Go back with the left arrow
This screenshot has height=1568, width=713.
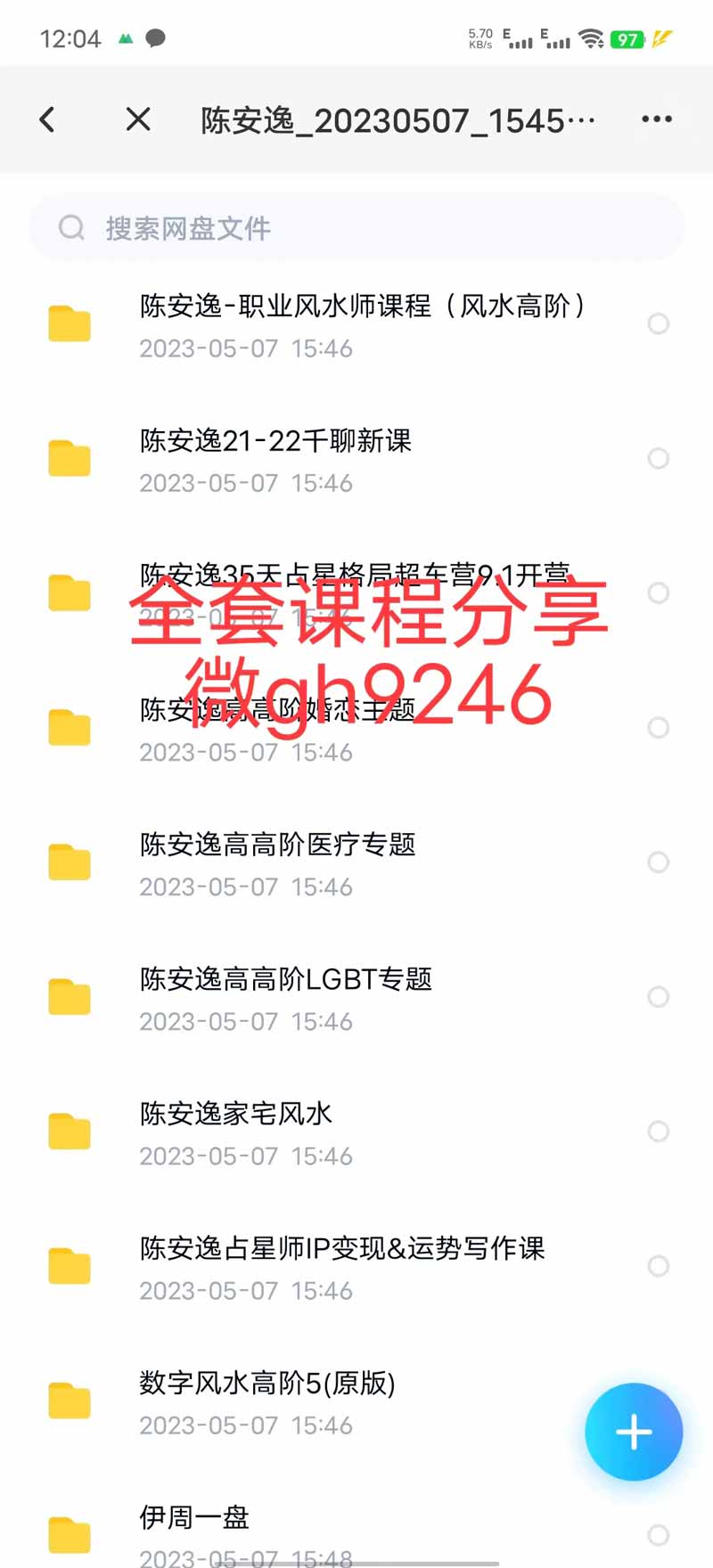click(x=47, y=119)
